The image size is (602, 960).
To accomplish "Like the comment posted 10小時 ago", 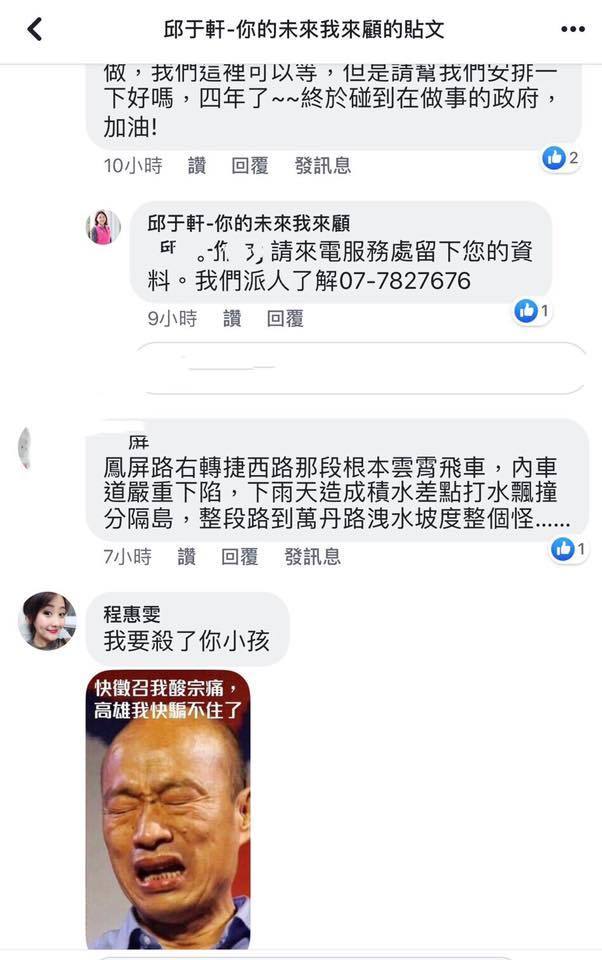I will pyautogui.click(x=197, y=166).
